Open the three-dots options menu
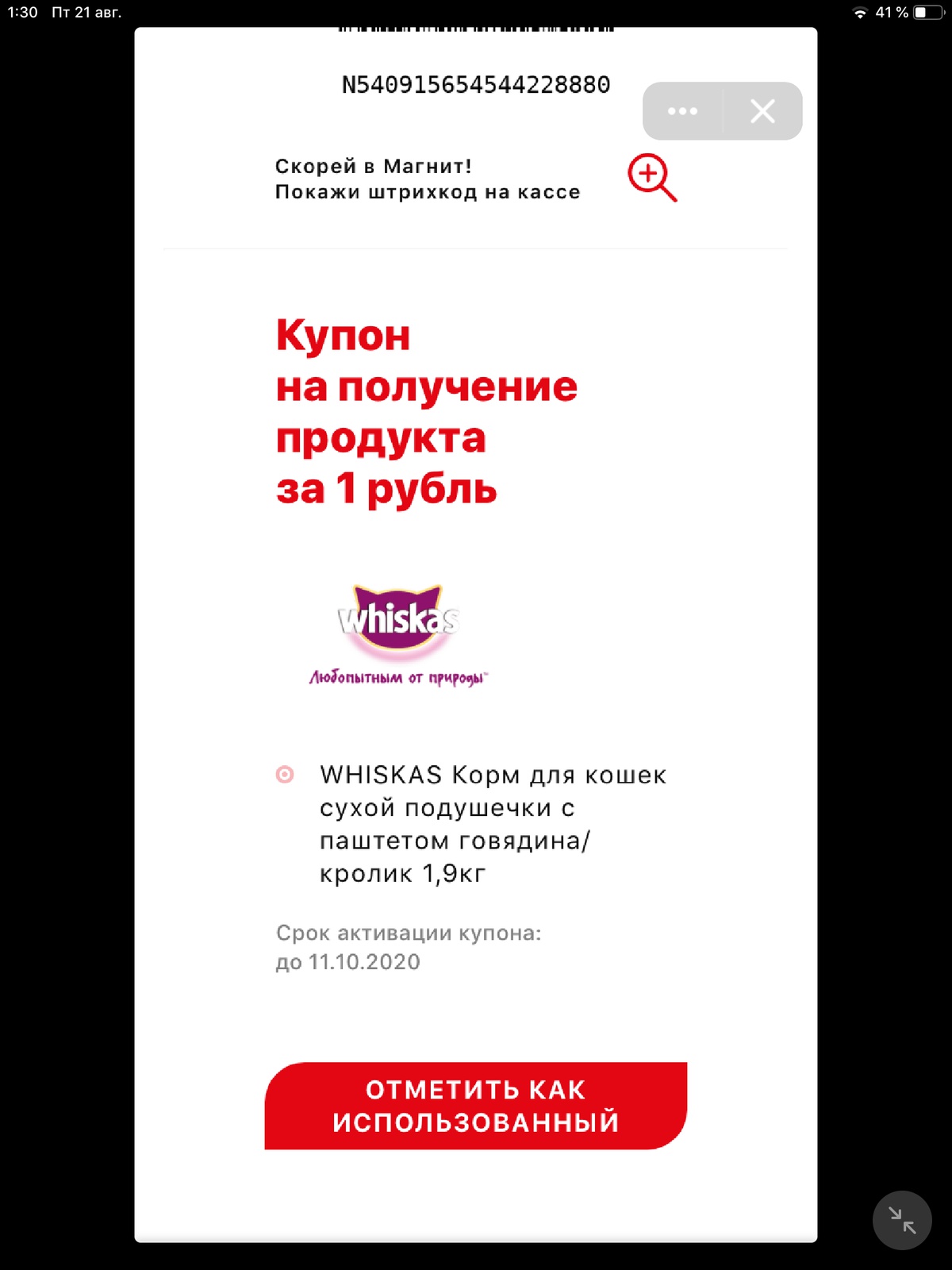Image resolution: width=952 pixels, height=1270 pixels. pos(682,111)
